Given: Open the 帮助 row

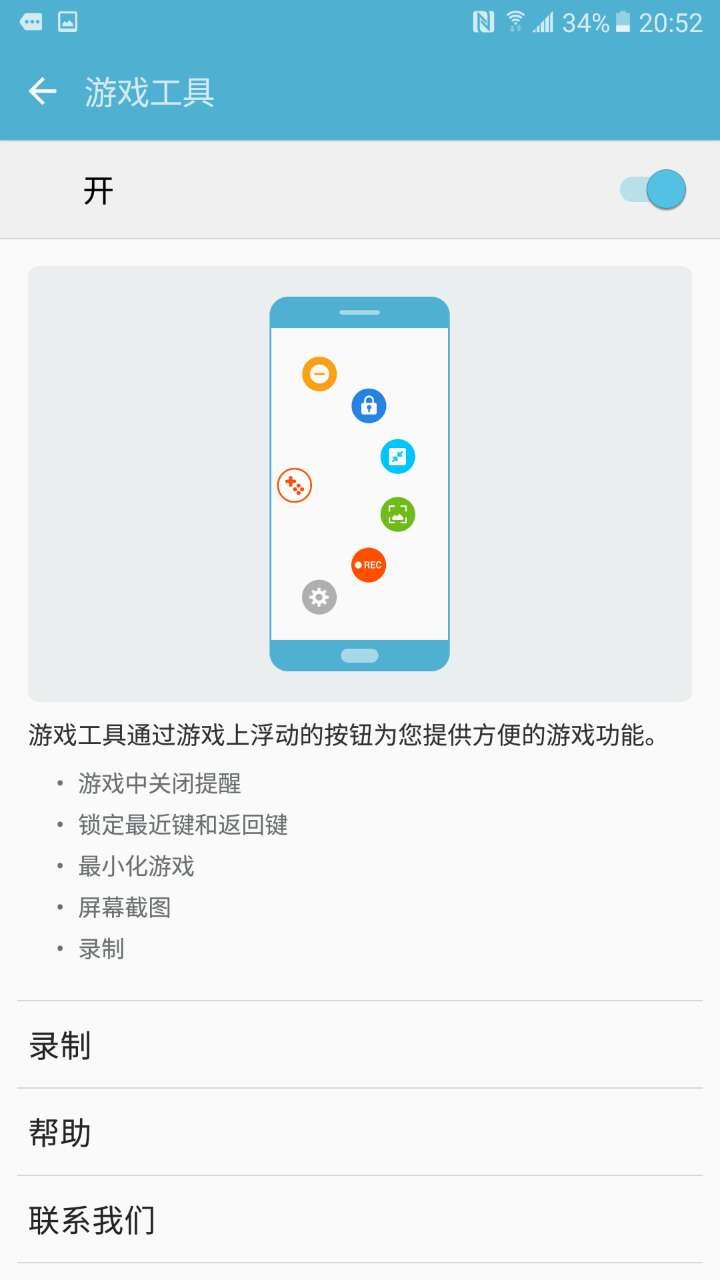Looking at the screenshot, I should tap(360, 1132).
